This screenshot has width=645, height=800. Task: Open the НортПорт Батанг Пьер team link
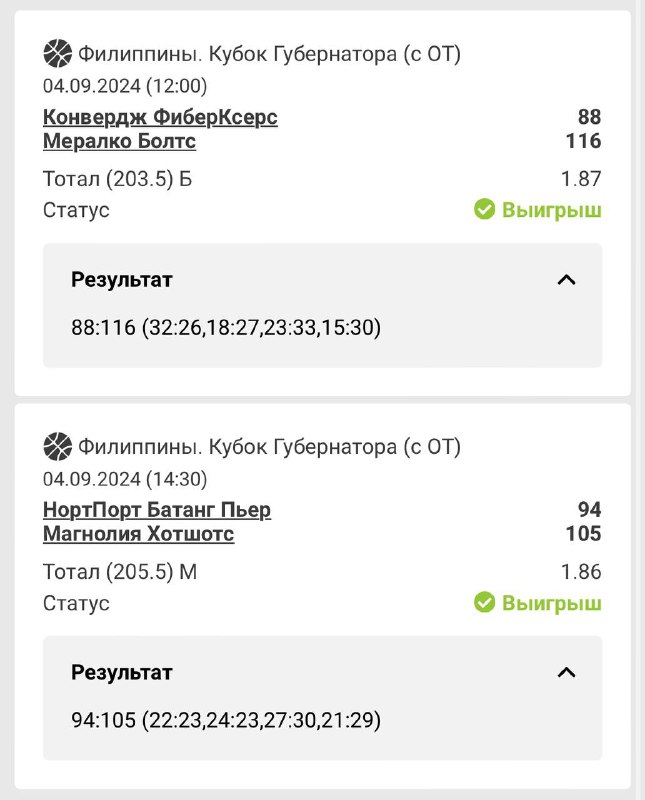pos(157,510)
